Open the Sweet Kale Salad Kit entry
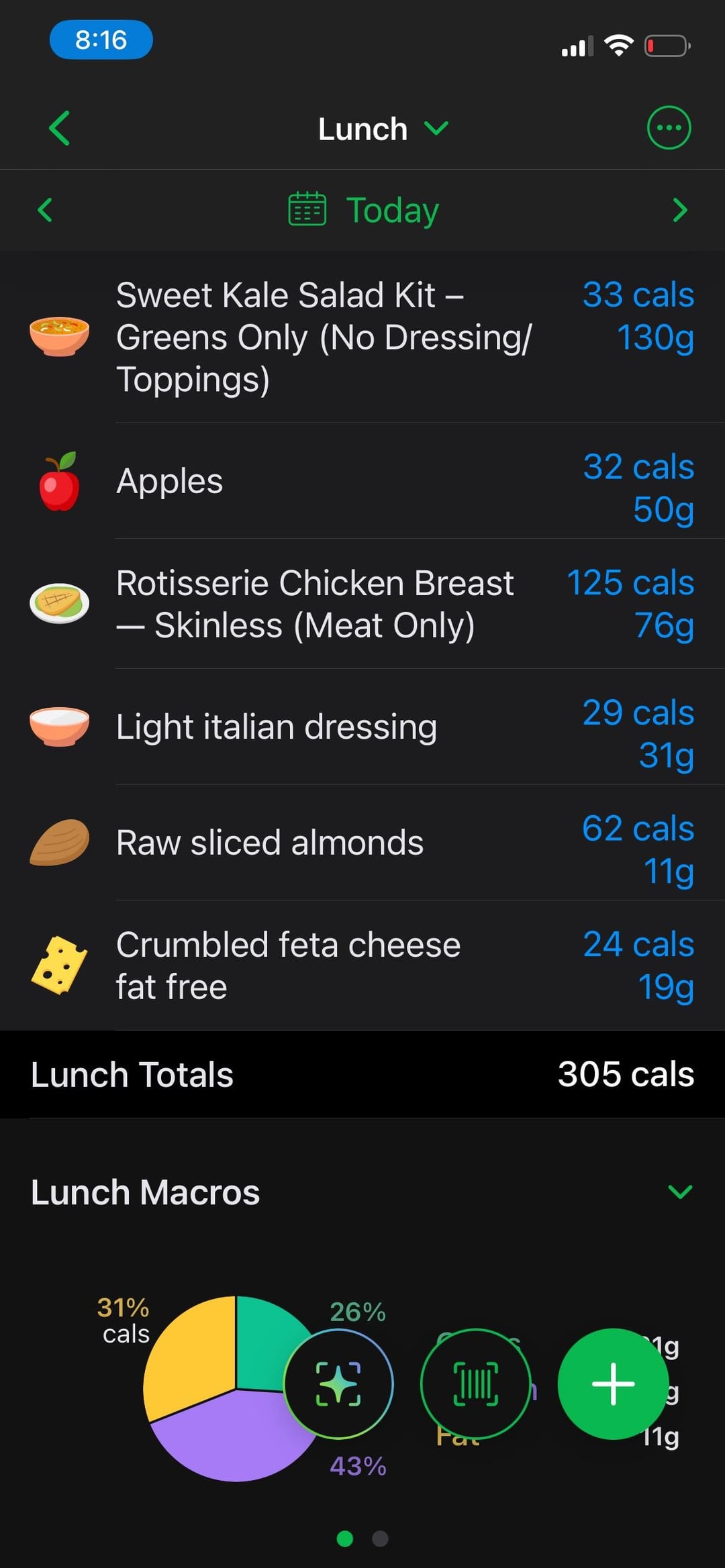This screenshot has height=1568, width=725. (x=362, y=337)
